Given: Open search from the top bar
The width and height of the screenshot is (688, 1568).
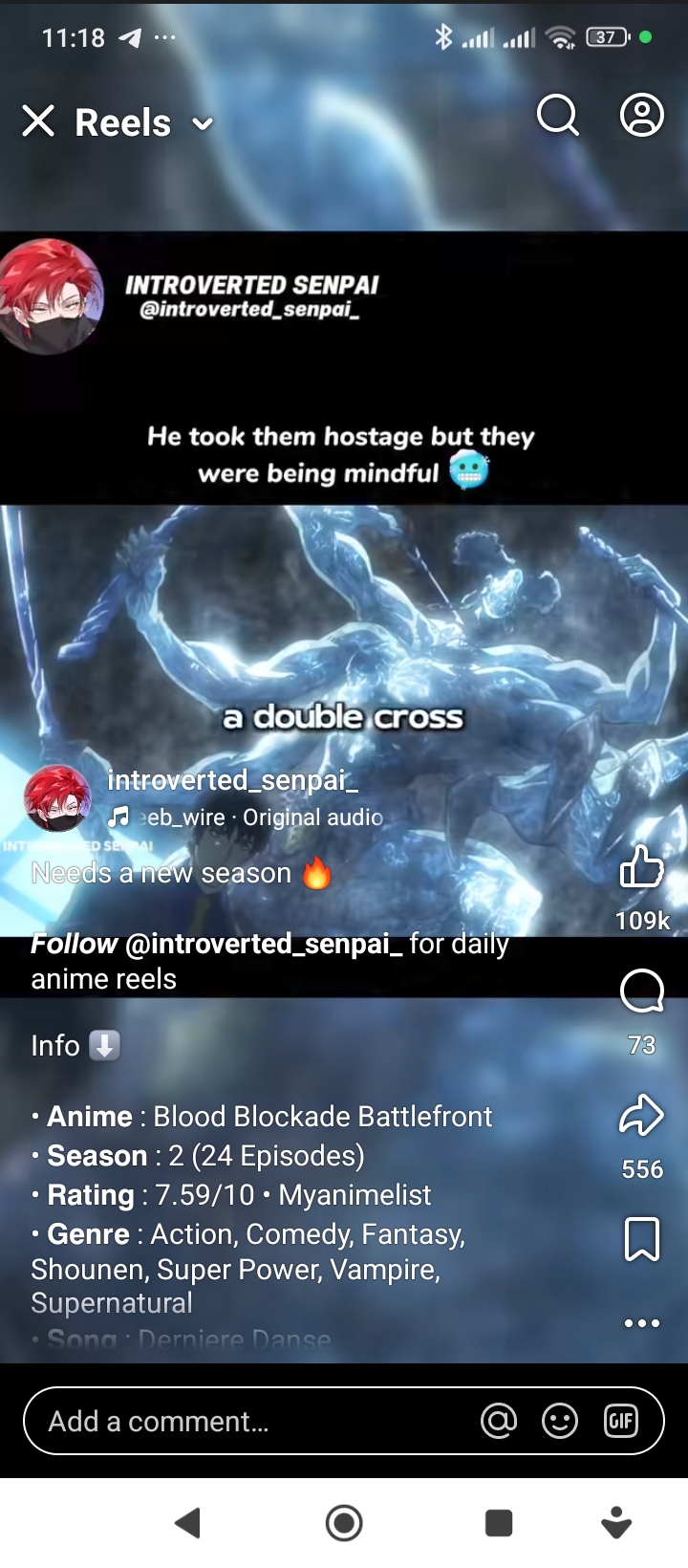Looking at the screenshot, I should tap(557, 117).
